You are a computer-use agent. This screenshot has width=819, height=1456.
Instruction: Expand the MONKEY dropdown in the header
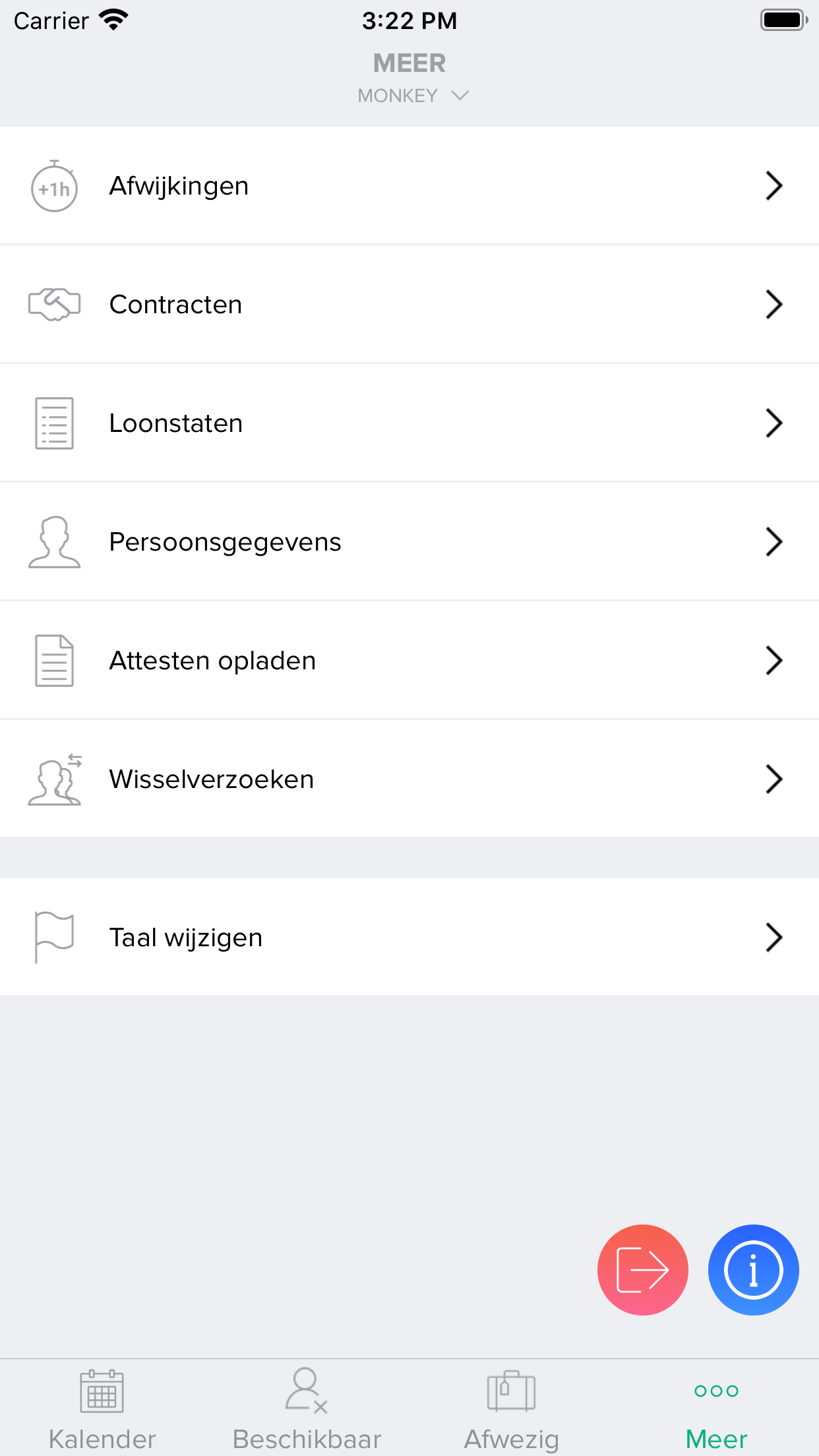413,96
